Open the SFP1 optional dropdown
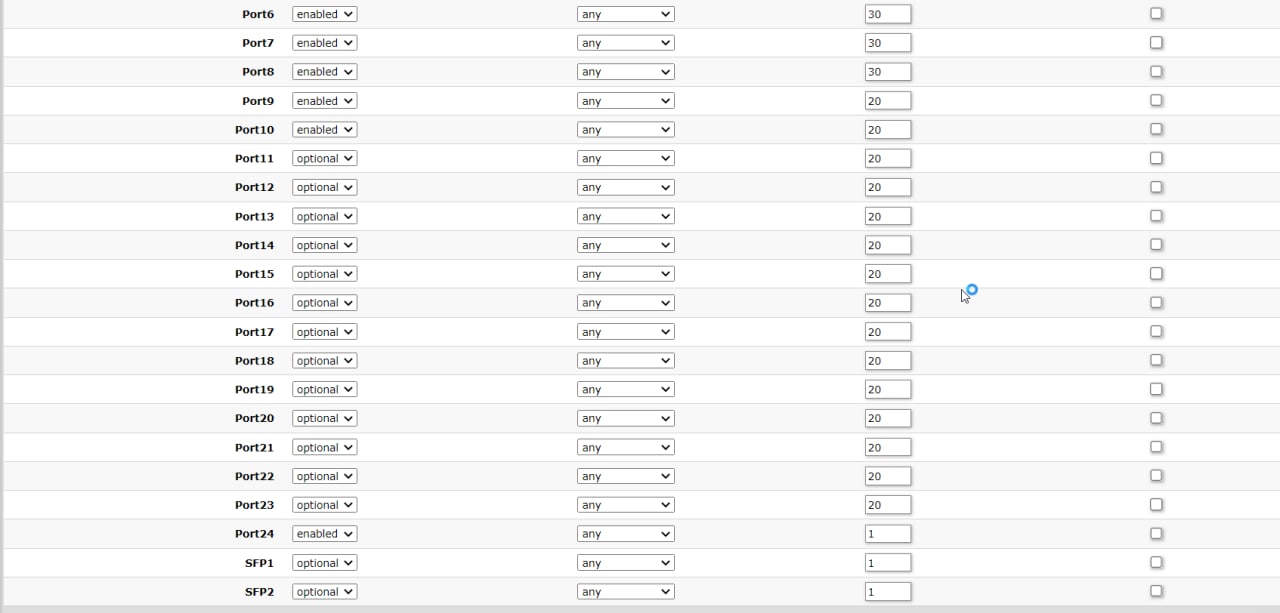This screenshot has width=1280, height=613. [324, 563]
